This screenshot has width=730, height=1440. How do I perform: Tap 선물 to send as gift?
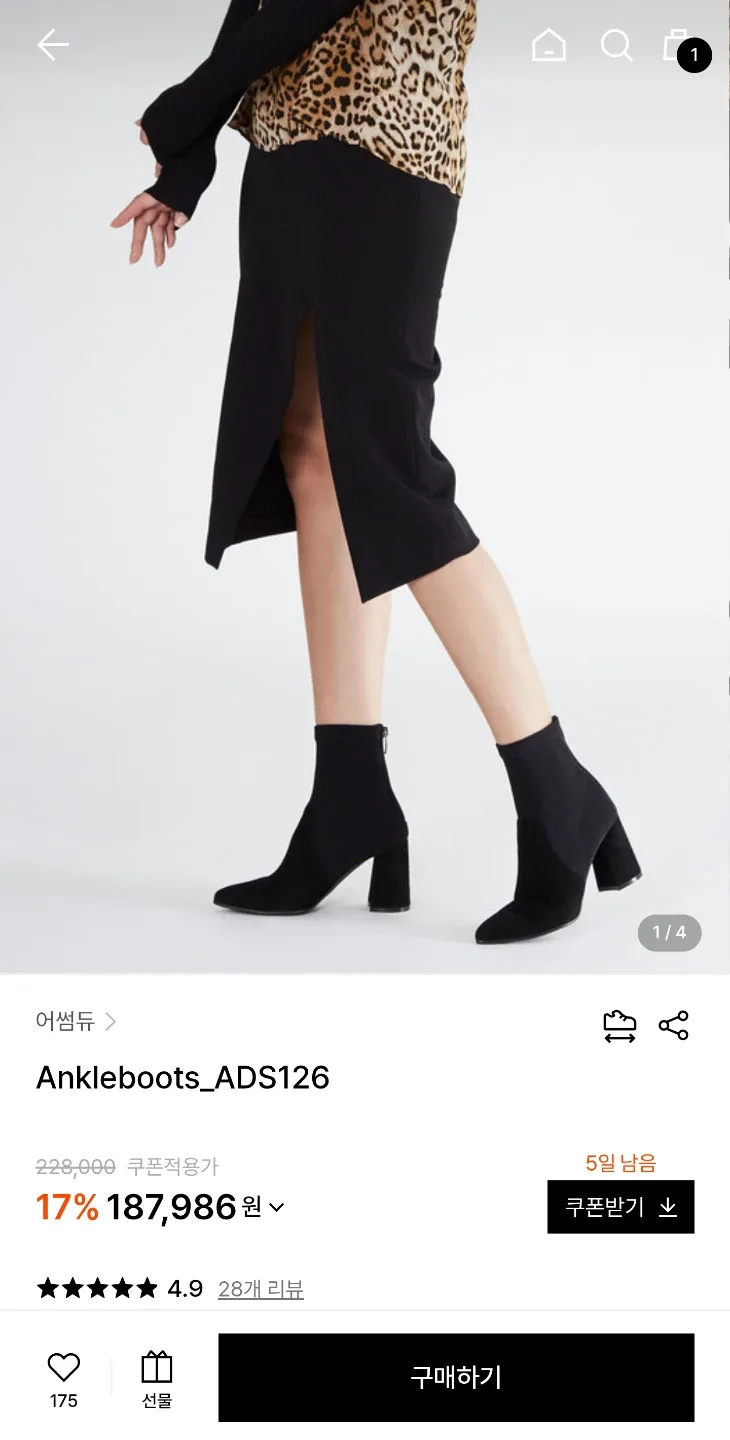pos(157,1378)
